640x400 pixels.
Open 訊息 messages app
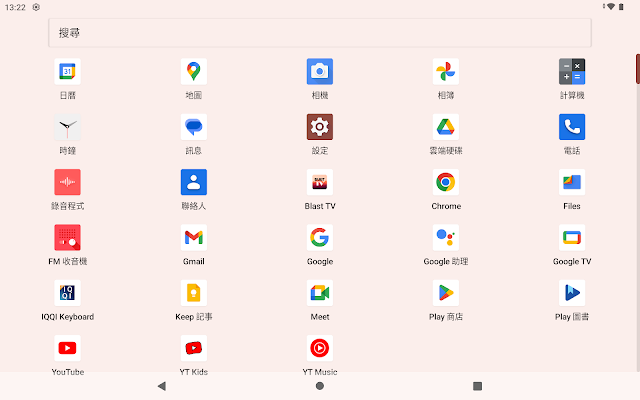point(194,127)
